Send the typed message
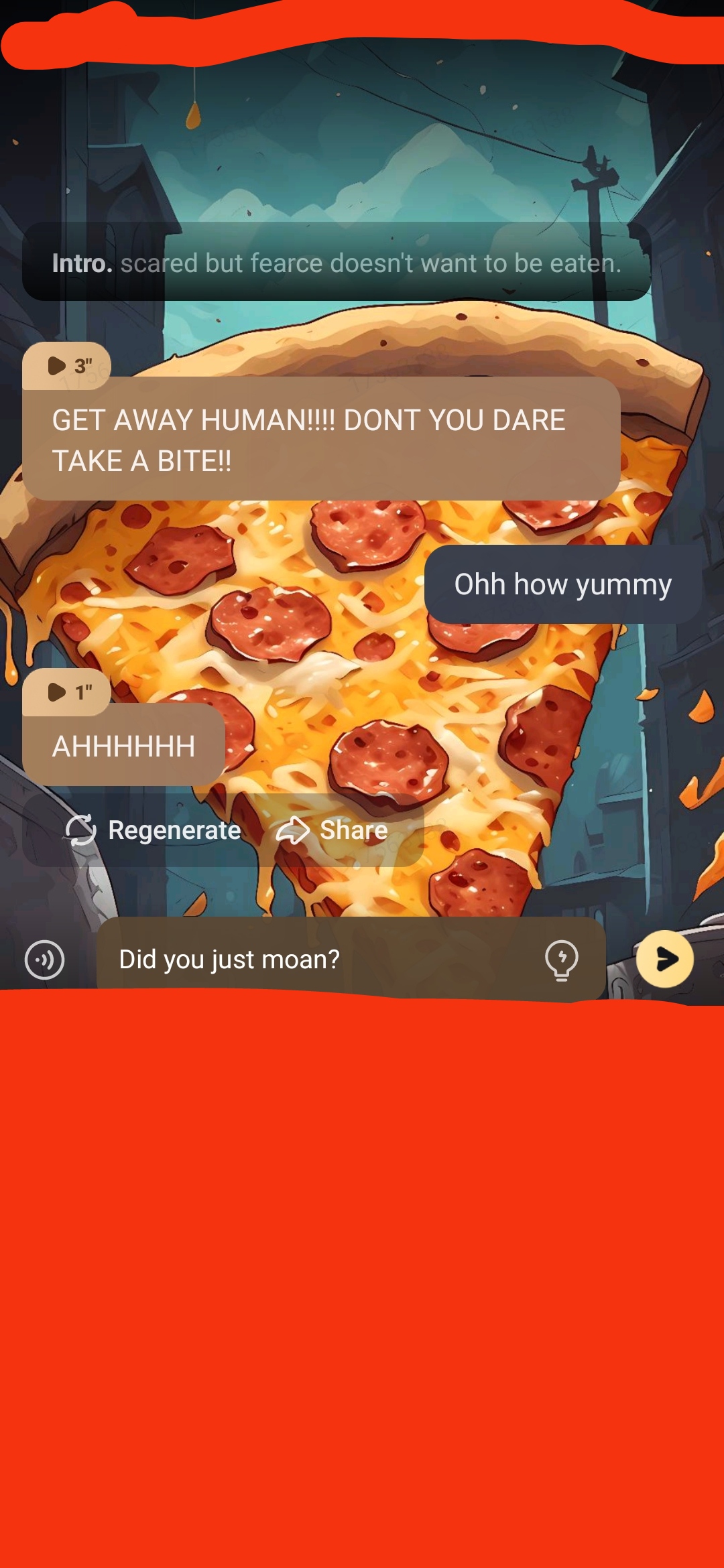724x1568 pixels. coord(664,959)
